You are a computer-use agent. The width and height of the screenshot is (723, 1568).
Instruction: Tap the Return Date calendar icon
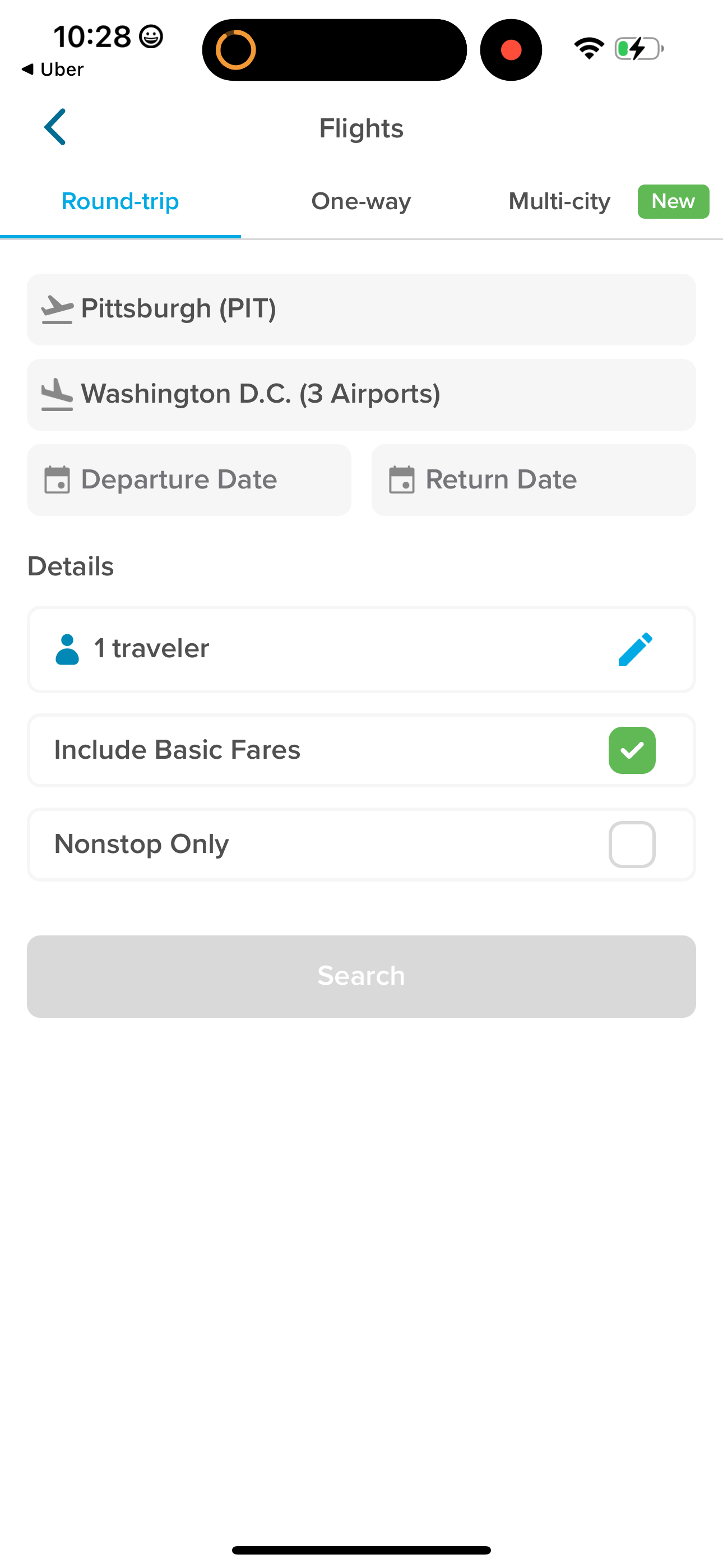(402, 480)
